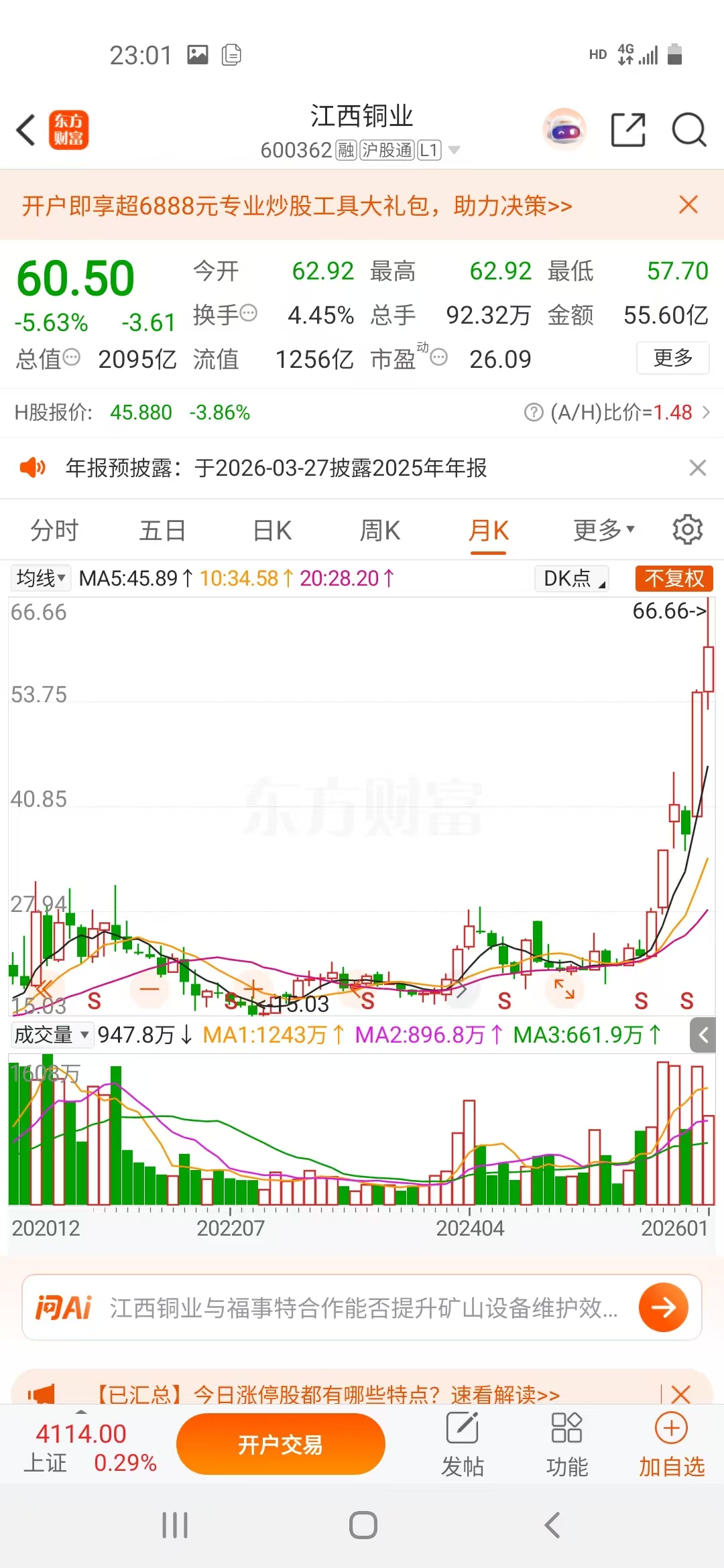Screen dimensions: 724x1568
Task: Expand the 更多 chart period dropdown
Action: tap(603, 531)
